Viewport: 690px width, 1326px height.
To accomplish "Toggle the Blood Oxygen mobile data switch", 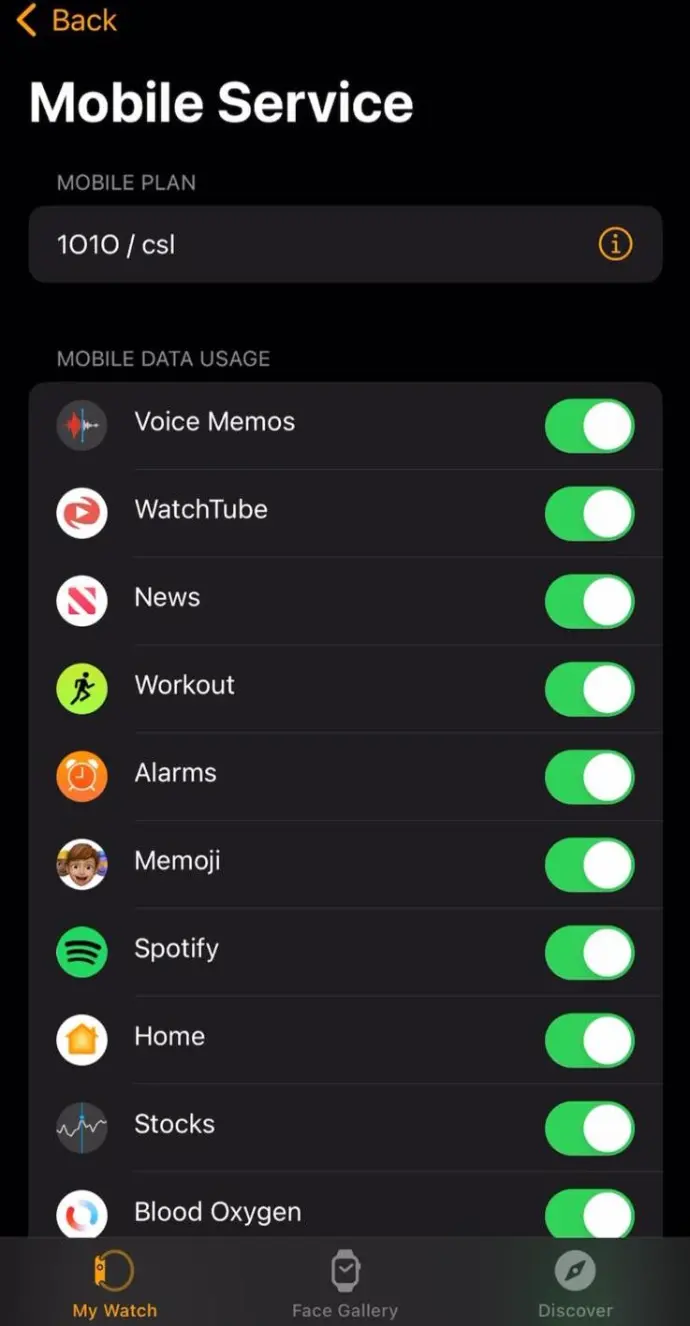I will [x=589, y=1214].
